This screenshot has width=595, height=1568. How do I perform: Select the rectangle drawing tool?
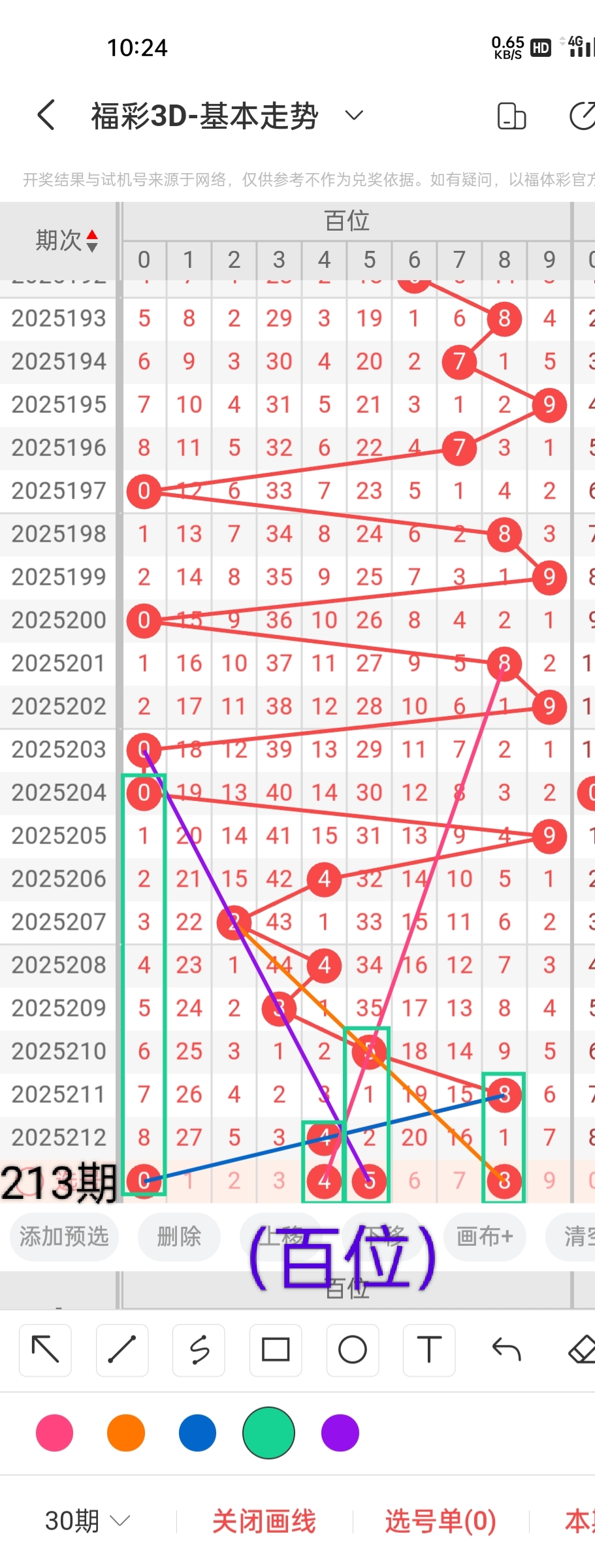click(276, 1349)
